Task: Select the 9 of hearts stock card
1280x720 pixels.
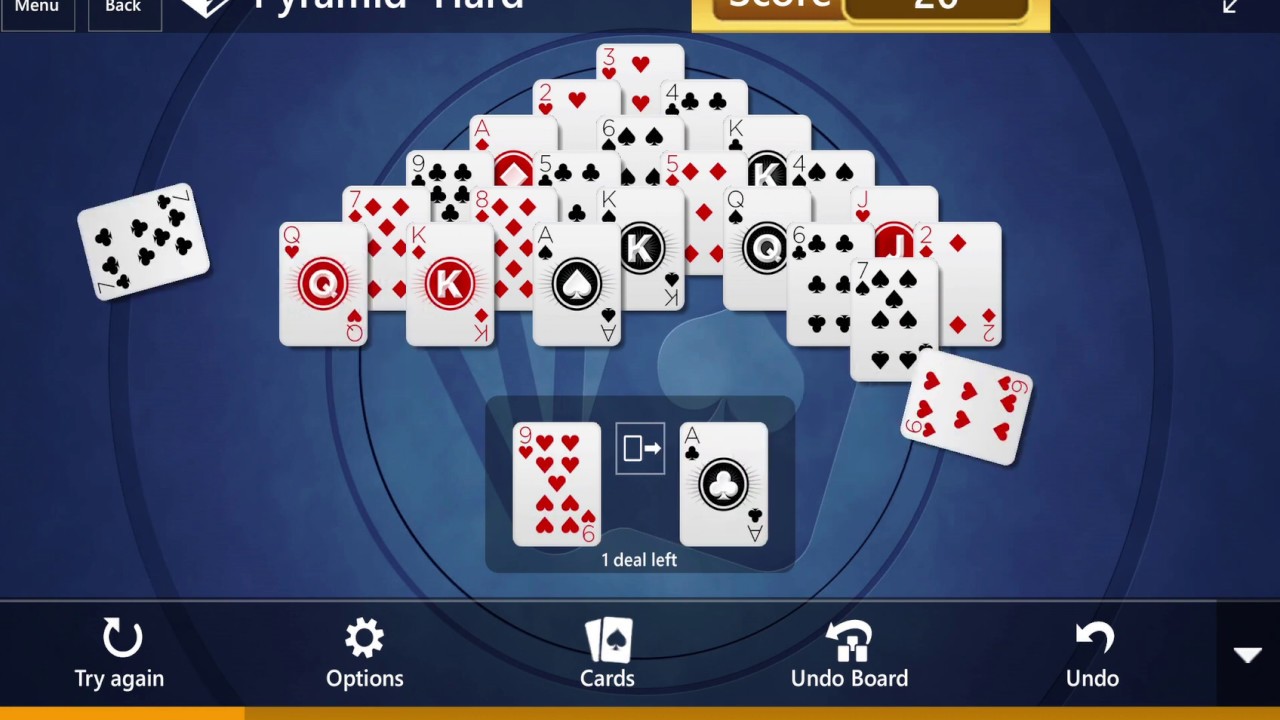Action: click(556, 485)
